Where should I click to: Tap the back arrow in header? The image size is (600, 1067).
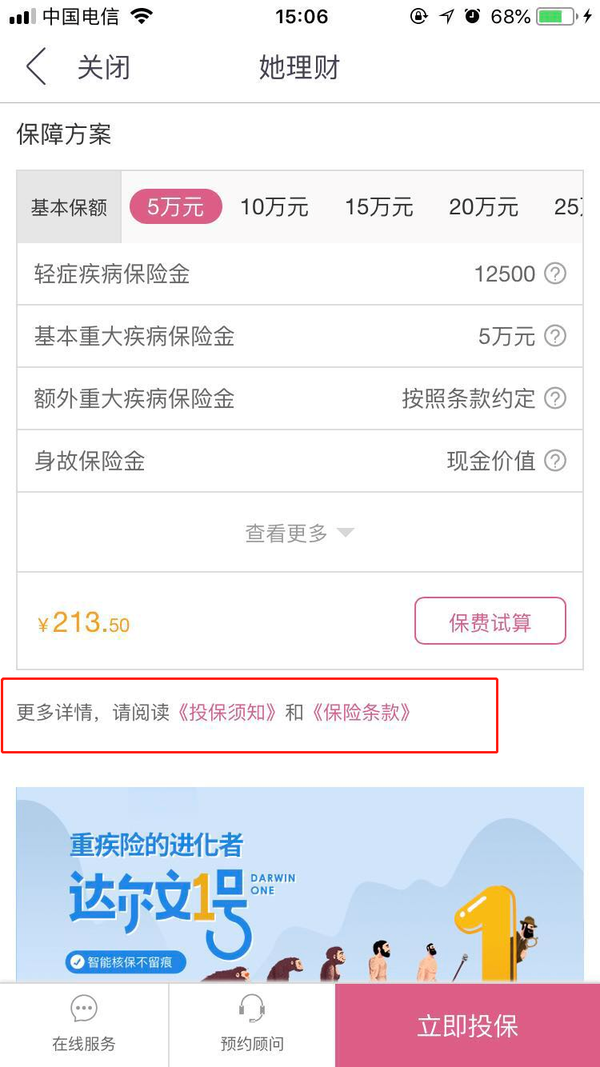[x=36, y=67]
